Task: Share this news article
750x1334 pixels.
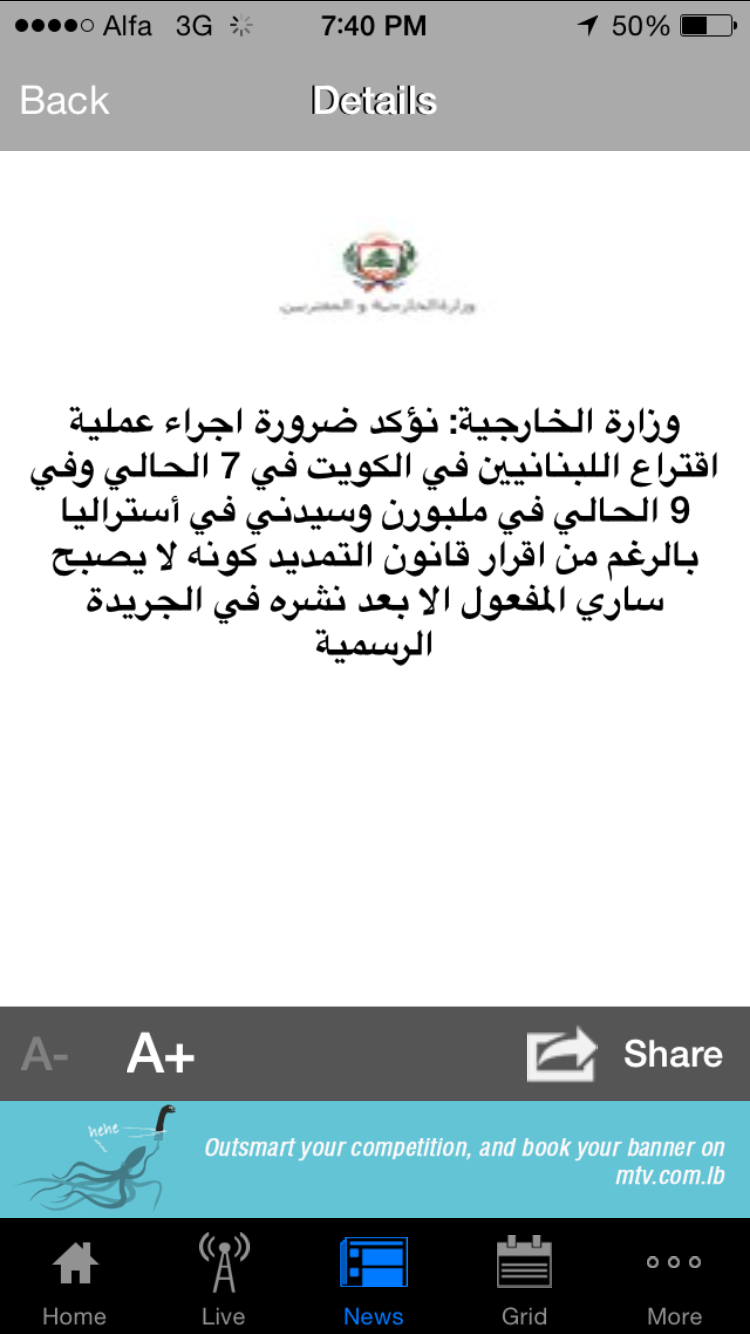Action: pos(626,1054)
